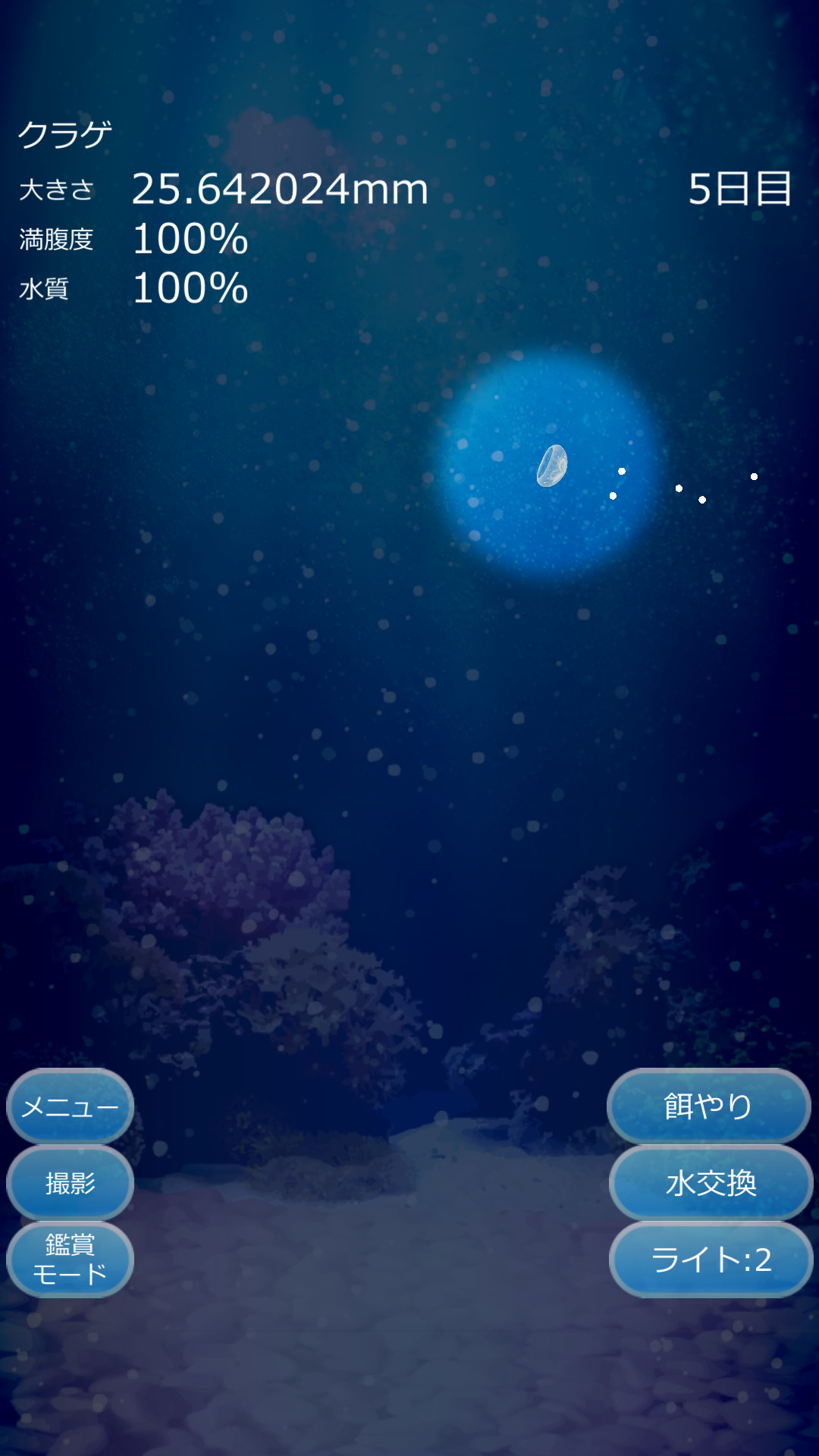Screen dimensions: 819x1456
Task: Tap 撮影 to take a photo
Action: (70, 1183)
